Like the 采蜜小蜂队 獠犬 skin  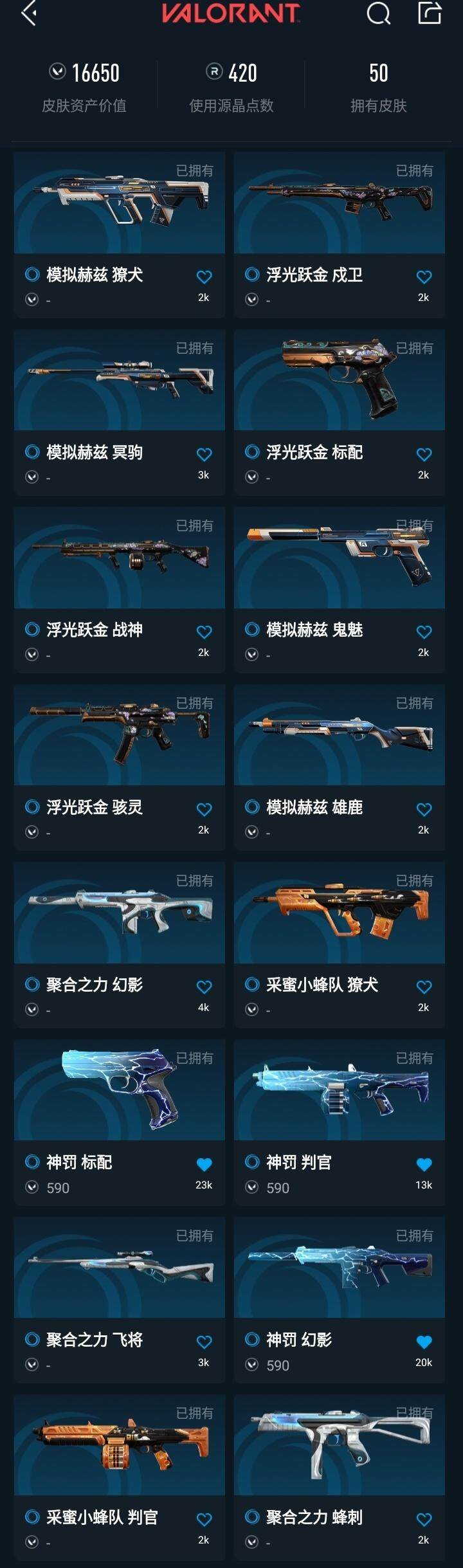424,987
